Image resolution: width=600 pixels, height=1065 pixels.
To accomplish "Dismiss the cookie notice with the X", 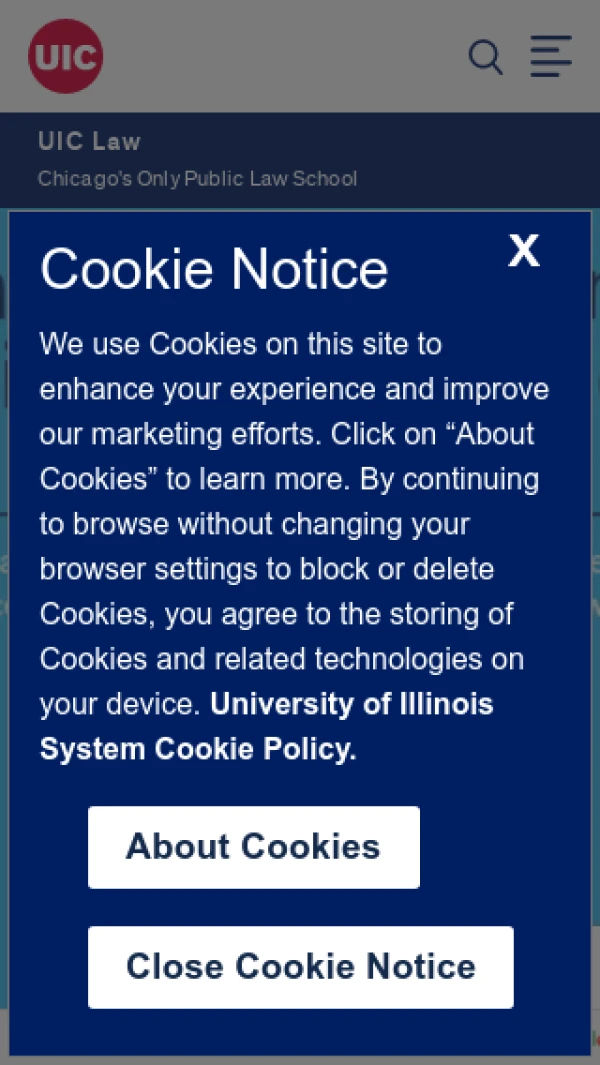I will 523,250.
